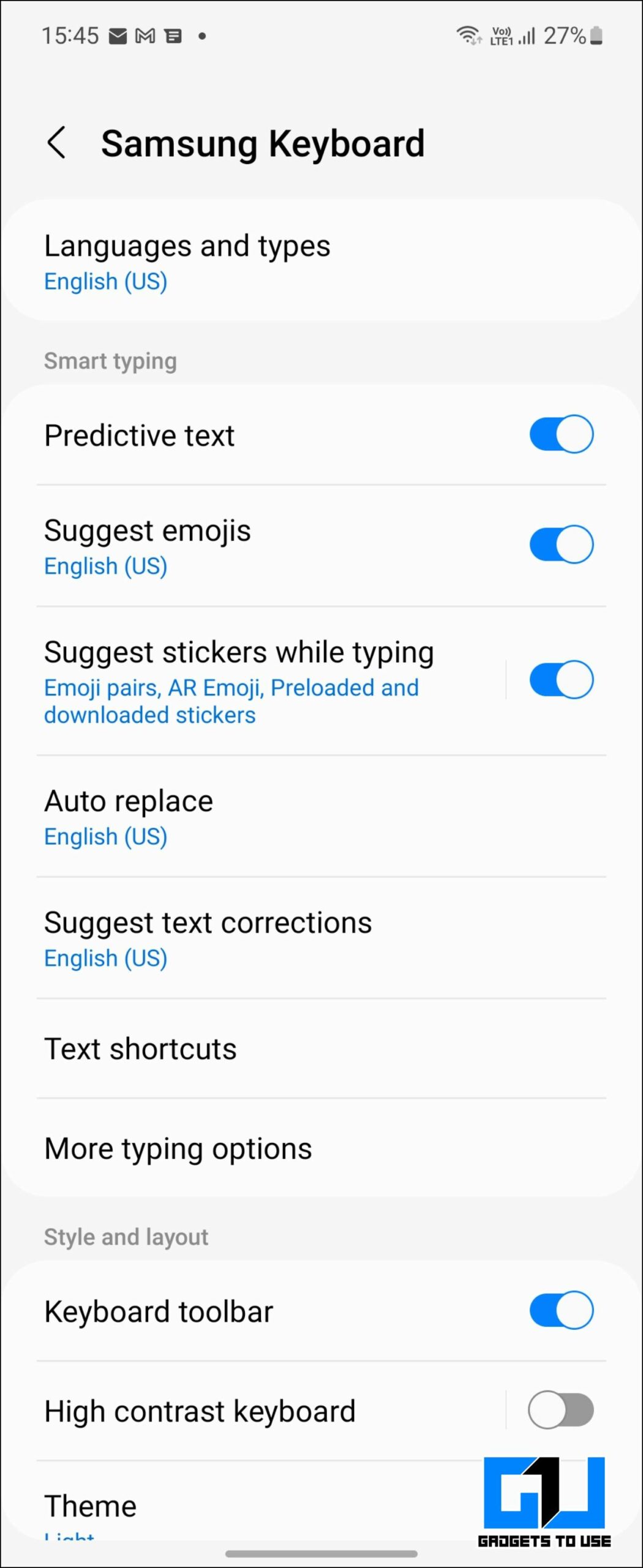Disable the Keyboard toolbar
Viewport: 643px width, 1568px height.
click(x=561, y=1311)
